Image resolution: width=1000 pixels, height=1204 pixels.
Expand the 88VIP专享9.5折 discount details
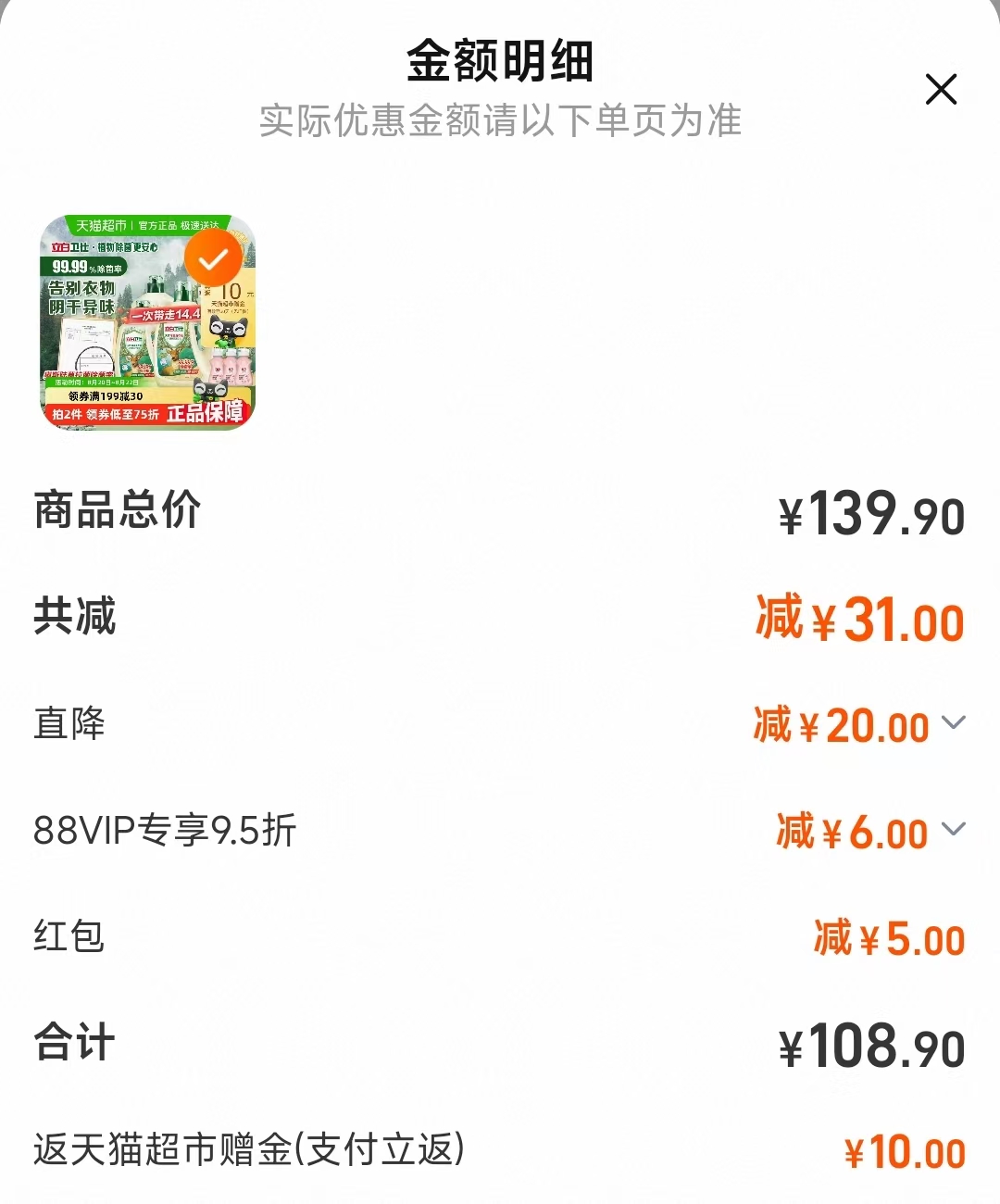[956, 832]
